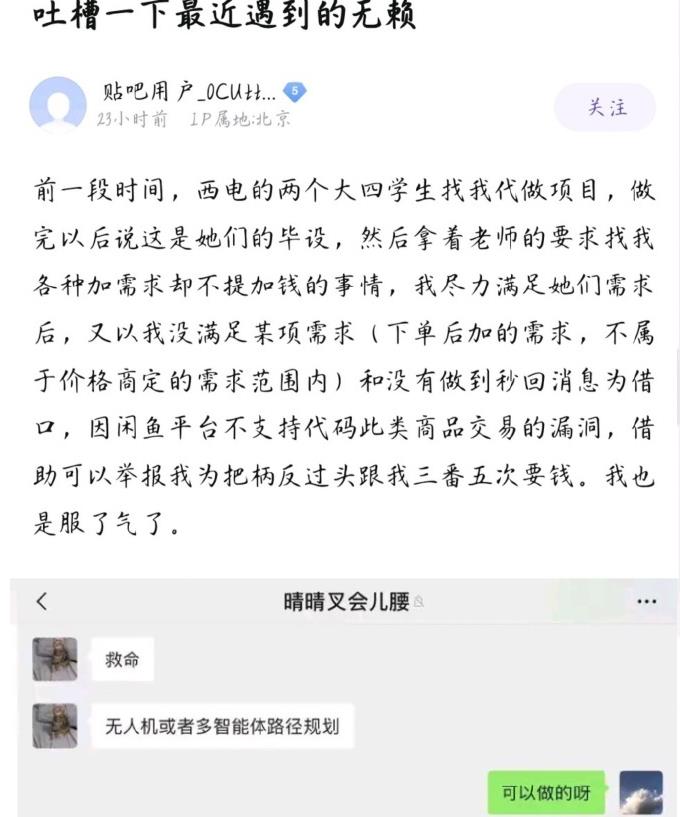Open the poster's profile avatar
680x817 pixels.
coord(57,104)
